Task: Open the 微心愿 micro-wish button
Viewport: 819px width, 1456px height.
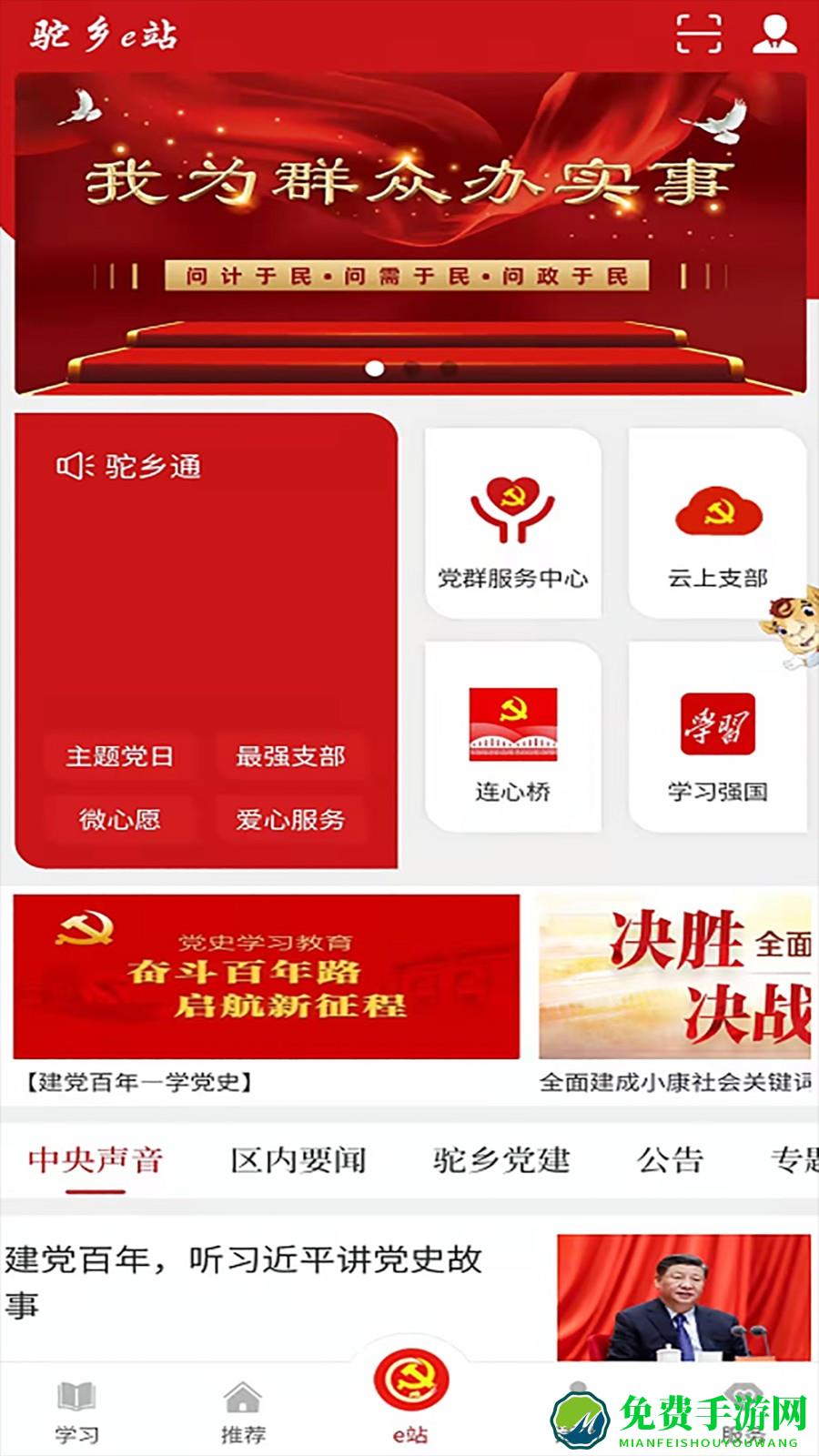Action: [x=119, y=820]
